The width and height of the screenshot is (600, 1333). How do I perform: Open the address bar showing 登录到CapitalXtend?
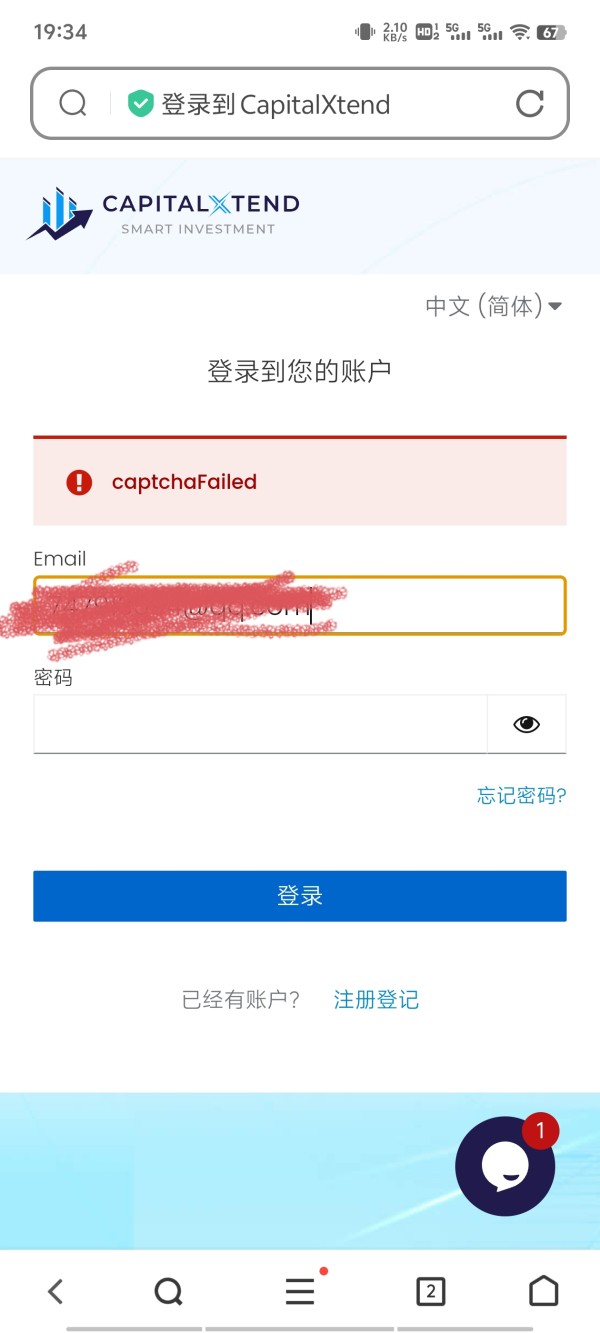pyautogui.click(x=300, y=103)
